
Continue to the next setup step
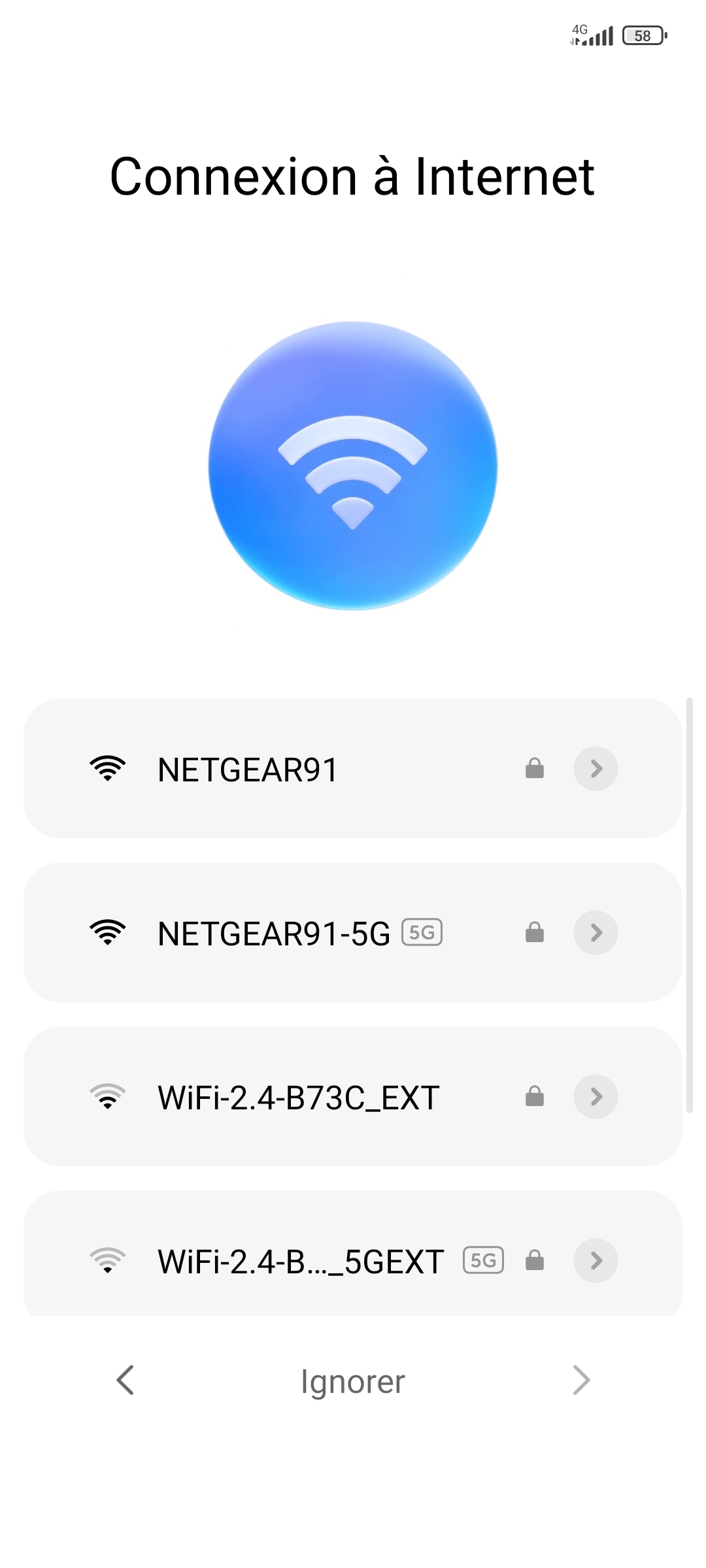581,1380
